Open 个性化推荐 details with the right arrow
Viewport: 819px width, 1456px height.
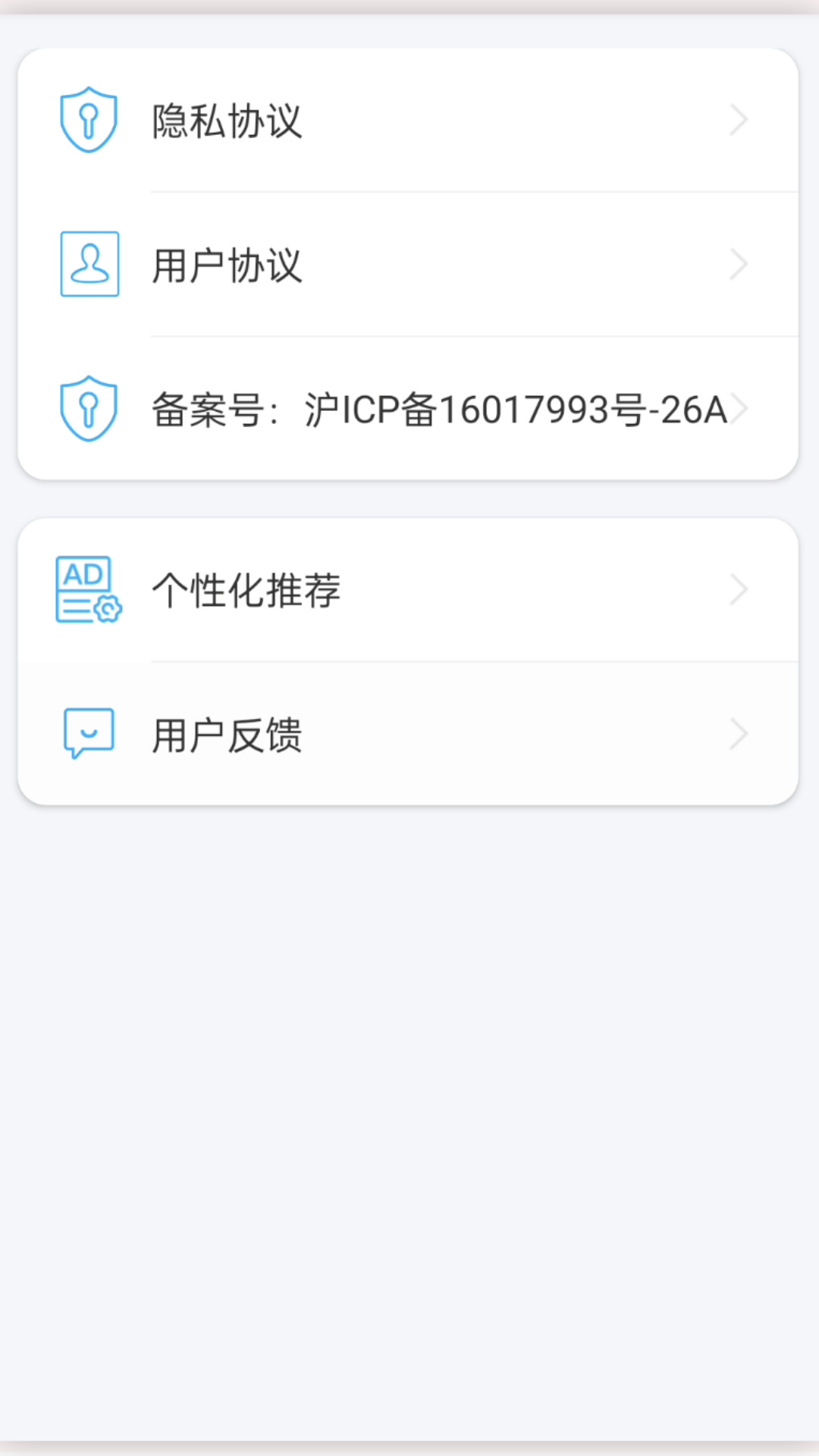(738, 589)
